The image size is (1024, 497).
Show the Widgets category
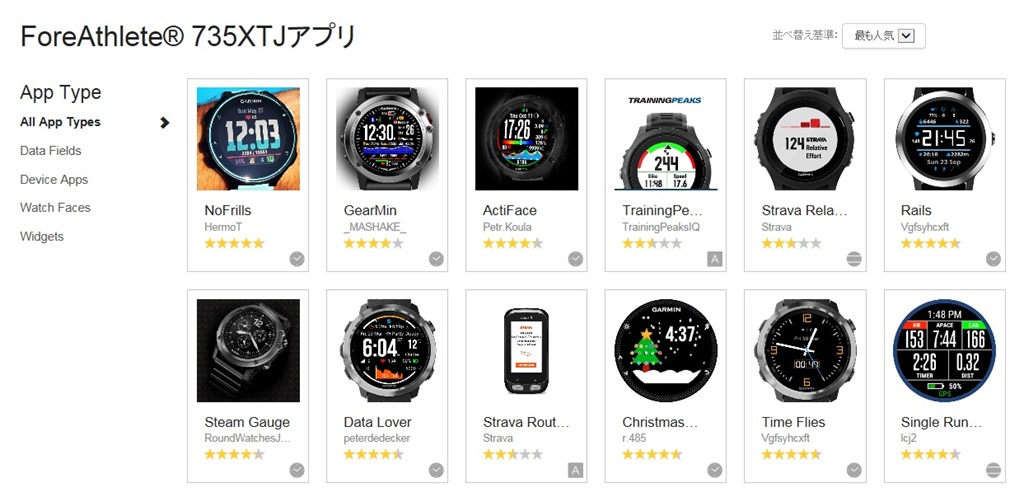pyautogui.click(x=42, y=236)
